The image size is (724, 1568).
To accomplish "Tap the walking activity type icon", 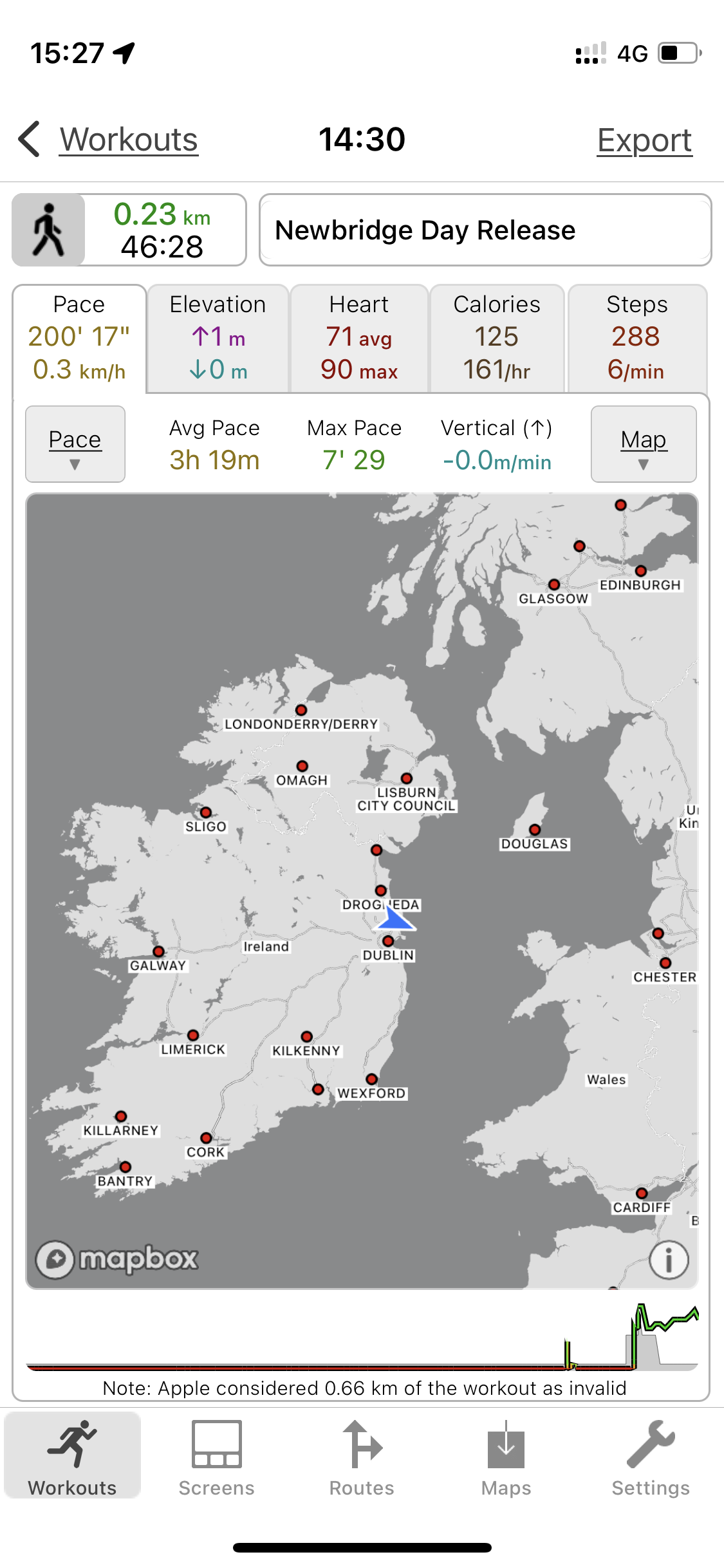I will 49,230.
